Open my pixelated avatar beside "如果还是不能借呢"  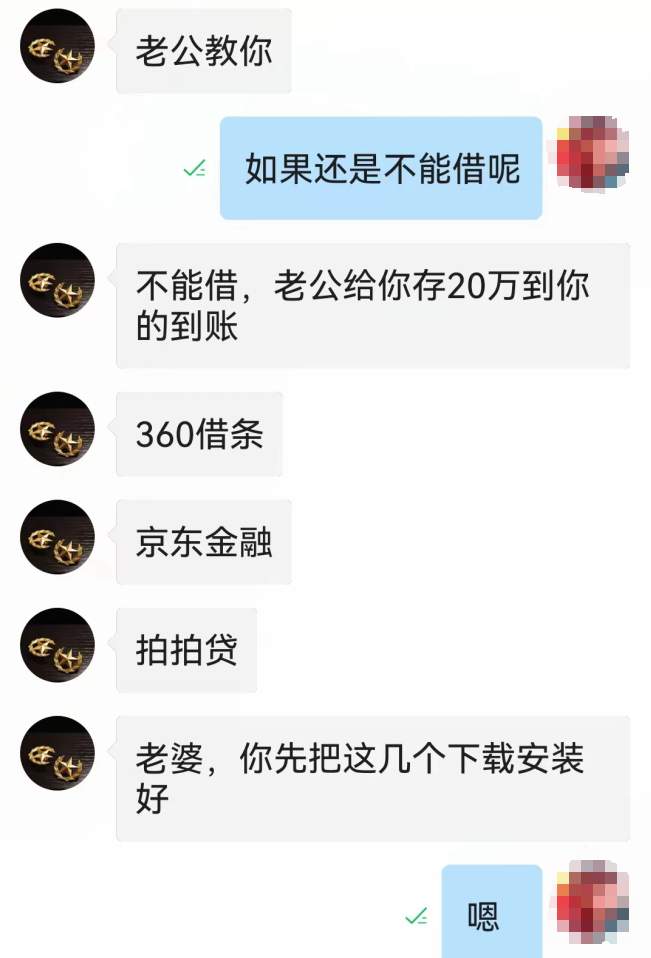(593, 152)
